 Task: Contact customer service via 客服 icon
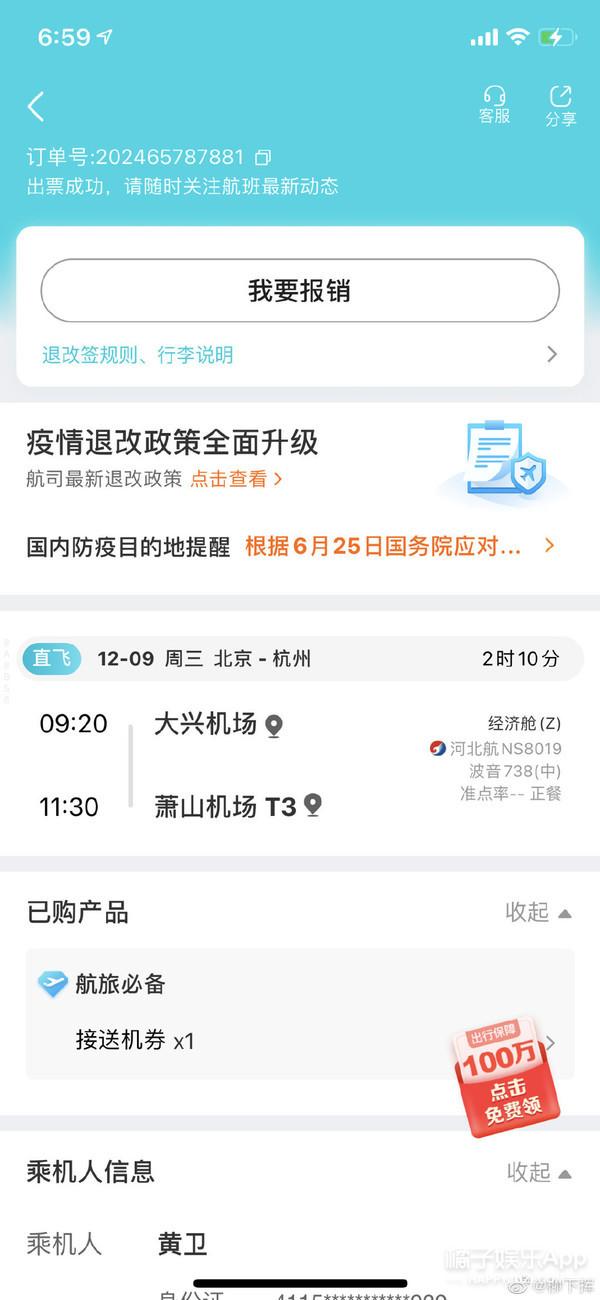pyautogui.click(x=494, y=104)
